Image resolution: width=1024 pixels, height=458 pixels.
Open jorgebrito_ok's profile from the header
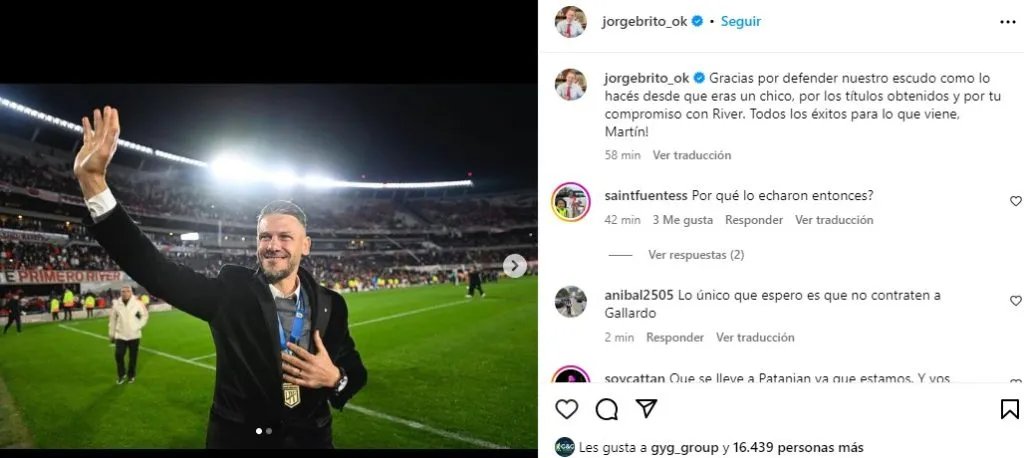643,21
